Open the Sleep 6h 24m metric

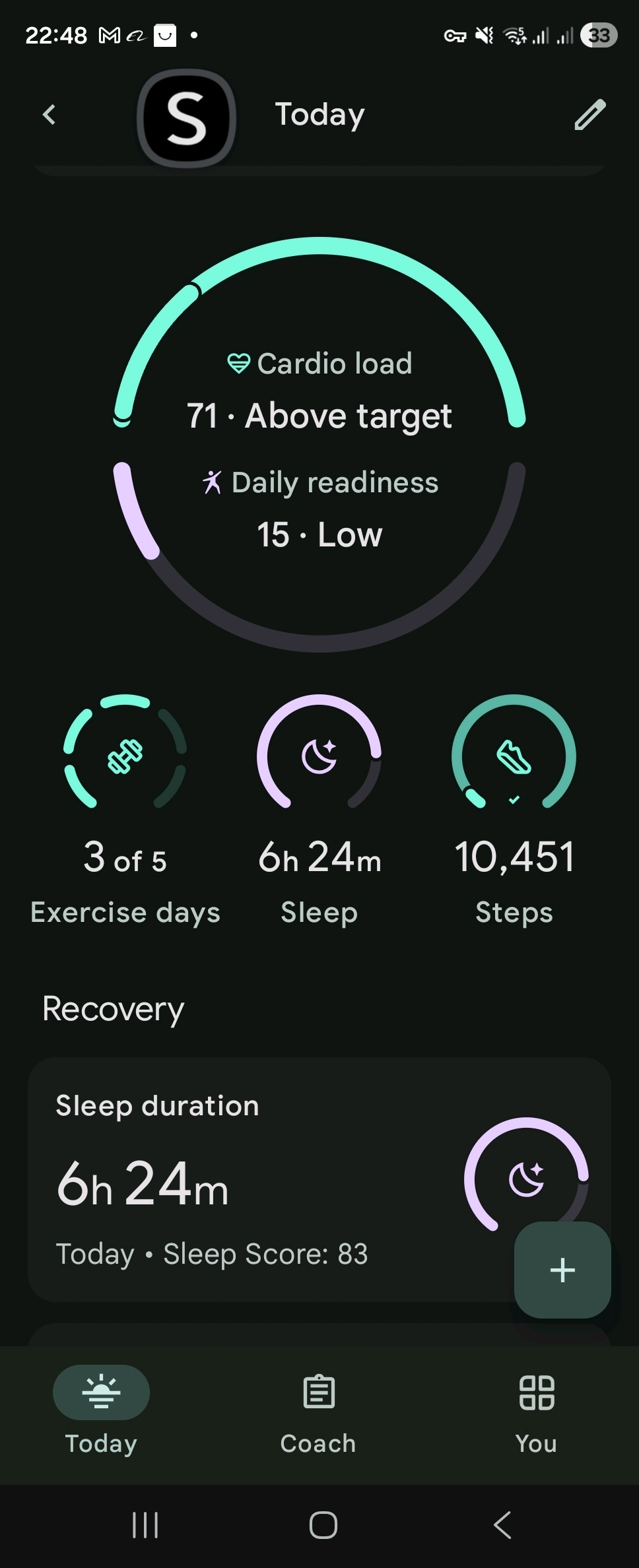pos(319,808)
